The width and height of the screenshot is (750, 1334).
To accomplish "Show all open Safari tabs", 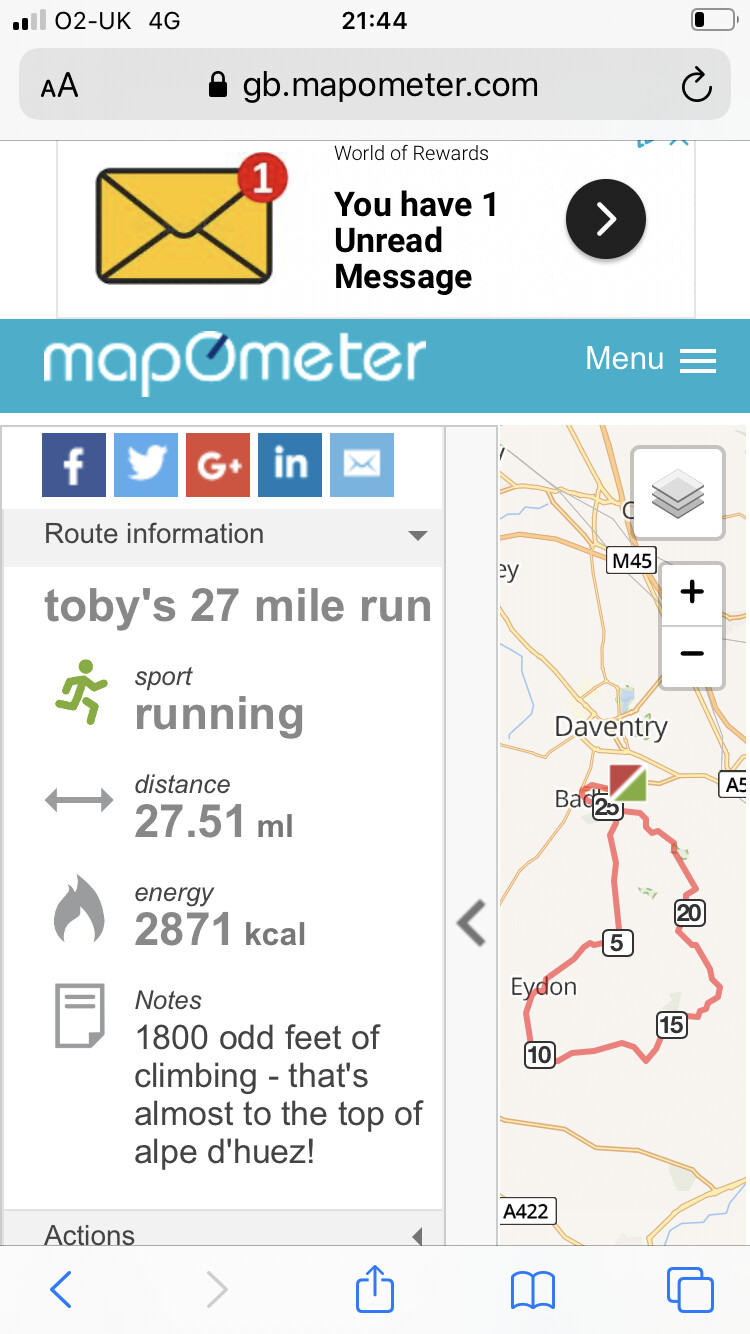I will coord(689,1290).
